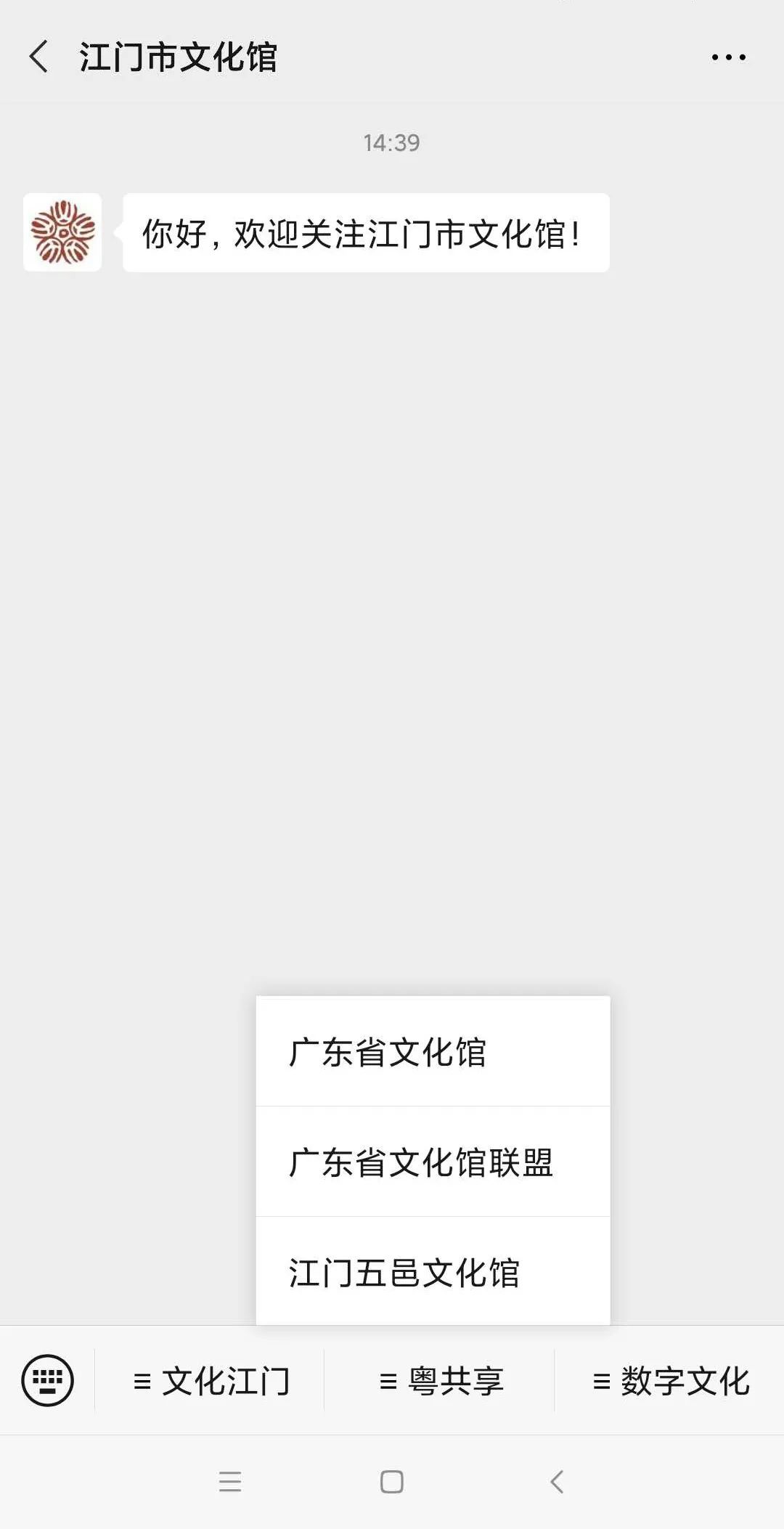
Task: Go back from 江门市文化馆 chat
Action: click(x=39, y=57)
